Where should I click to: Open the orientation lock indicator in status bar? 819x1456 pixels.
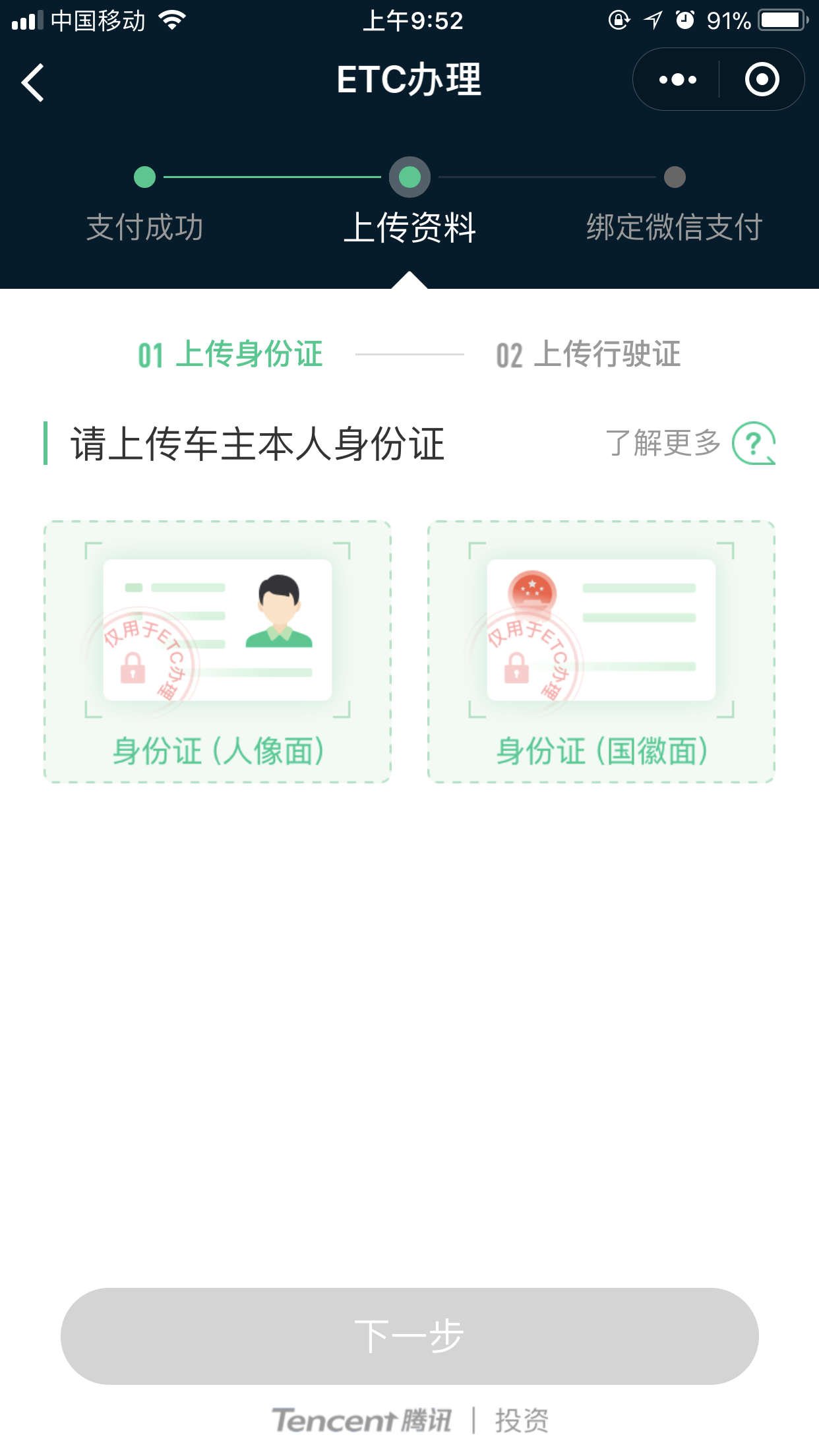(x=618, y=20)
